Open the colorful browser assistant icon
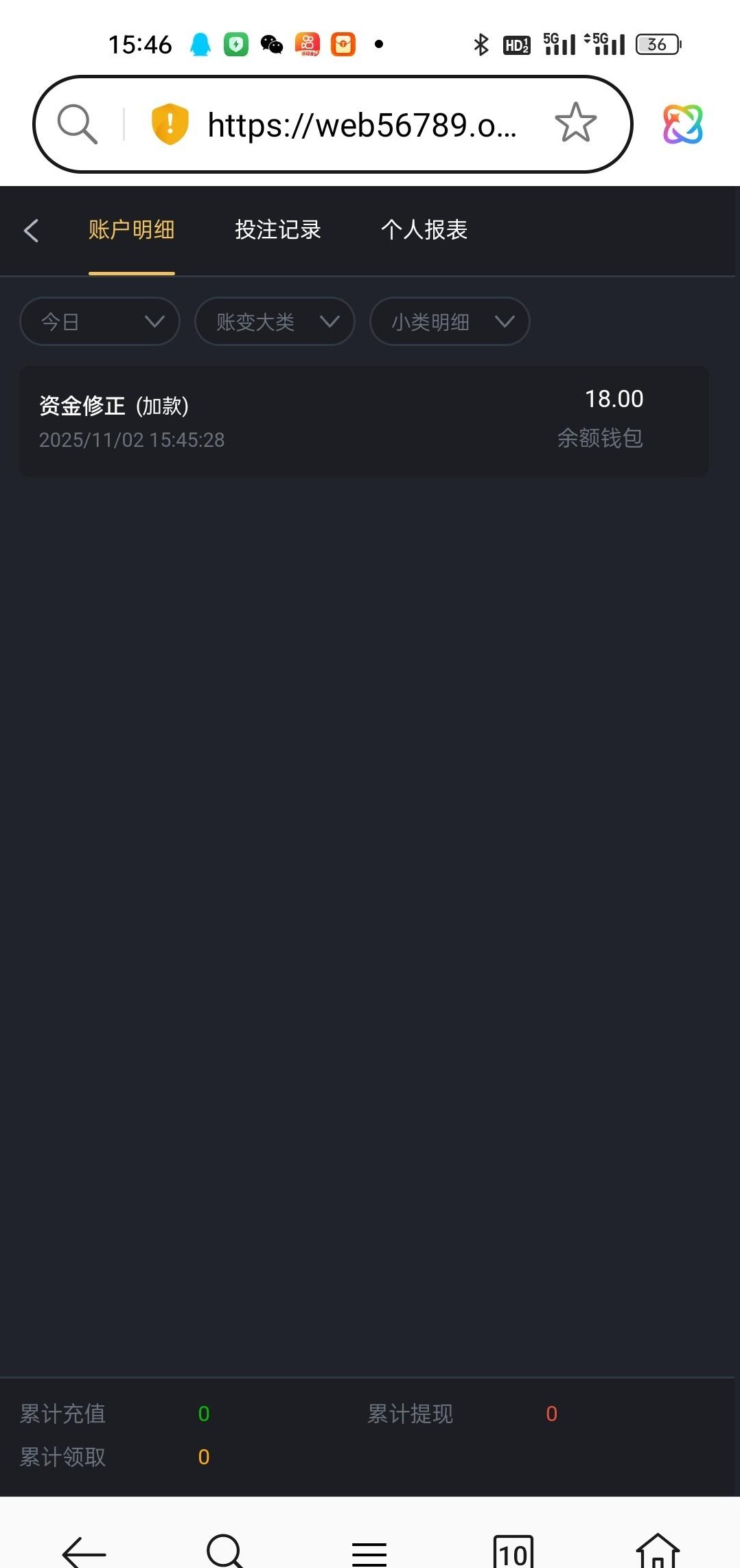740x1568 pixels. pyautogui.click(x=682, y=124)
